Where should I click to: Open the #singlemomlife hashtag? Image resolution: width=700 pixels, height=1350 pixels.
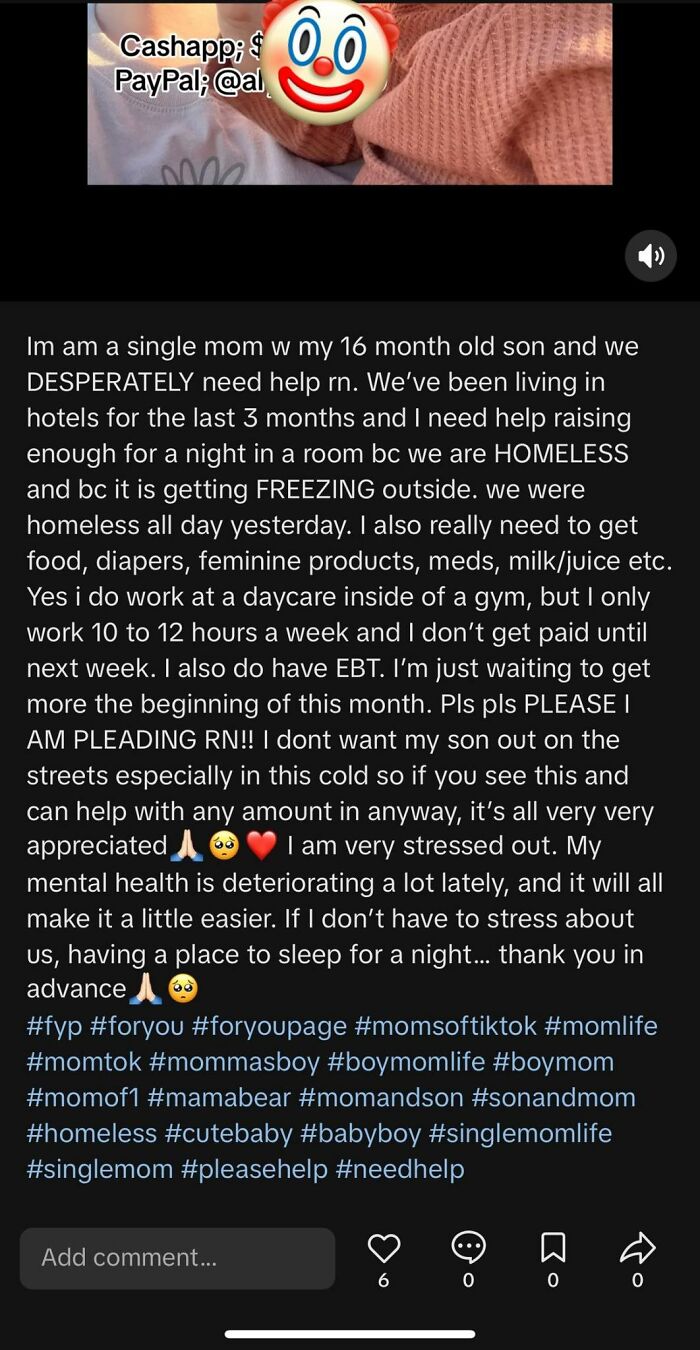click(520, 1134)
